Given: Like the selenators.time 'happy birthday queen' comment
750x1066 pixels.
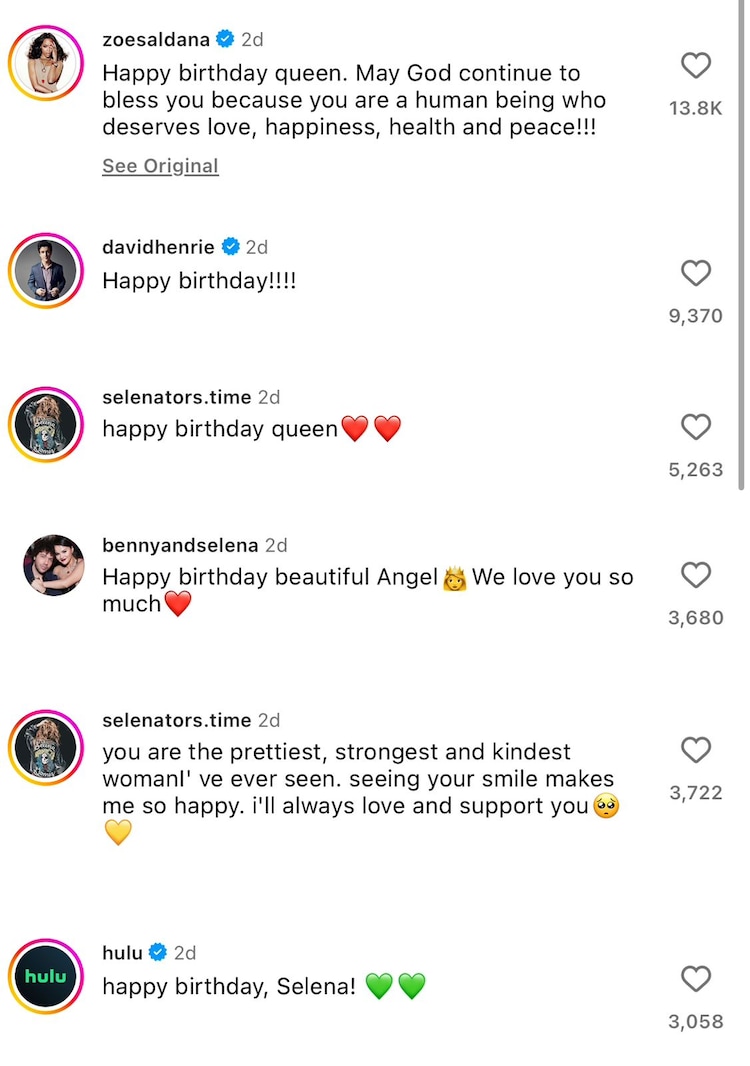Looking at the screenshot, I should click(696, 427).
